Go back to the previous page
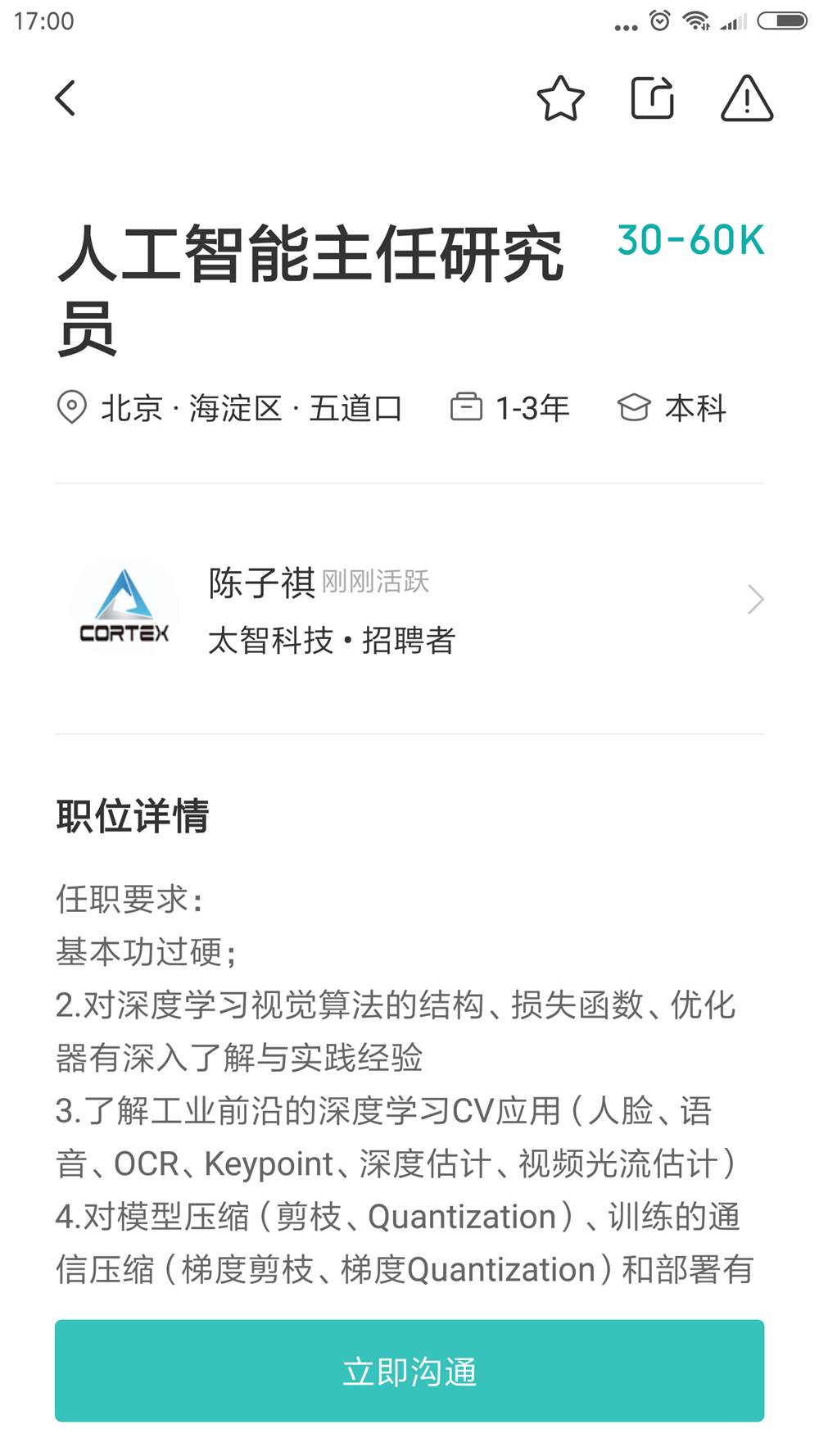This screenshot has height=1456, width=819. click(66, 98)
